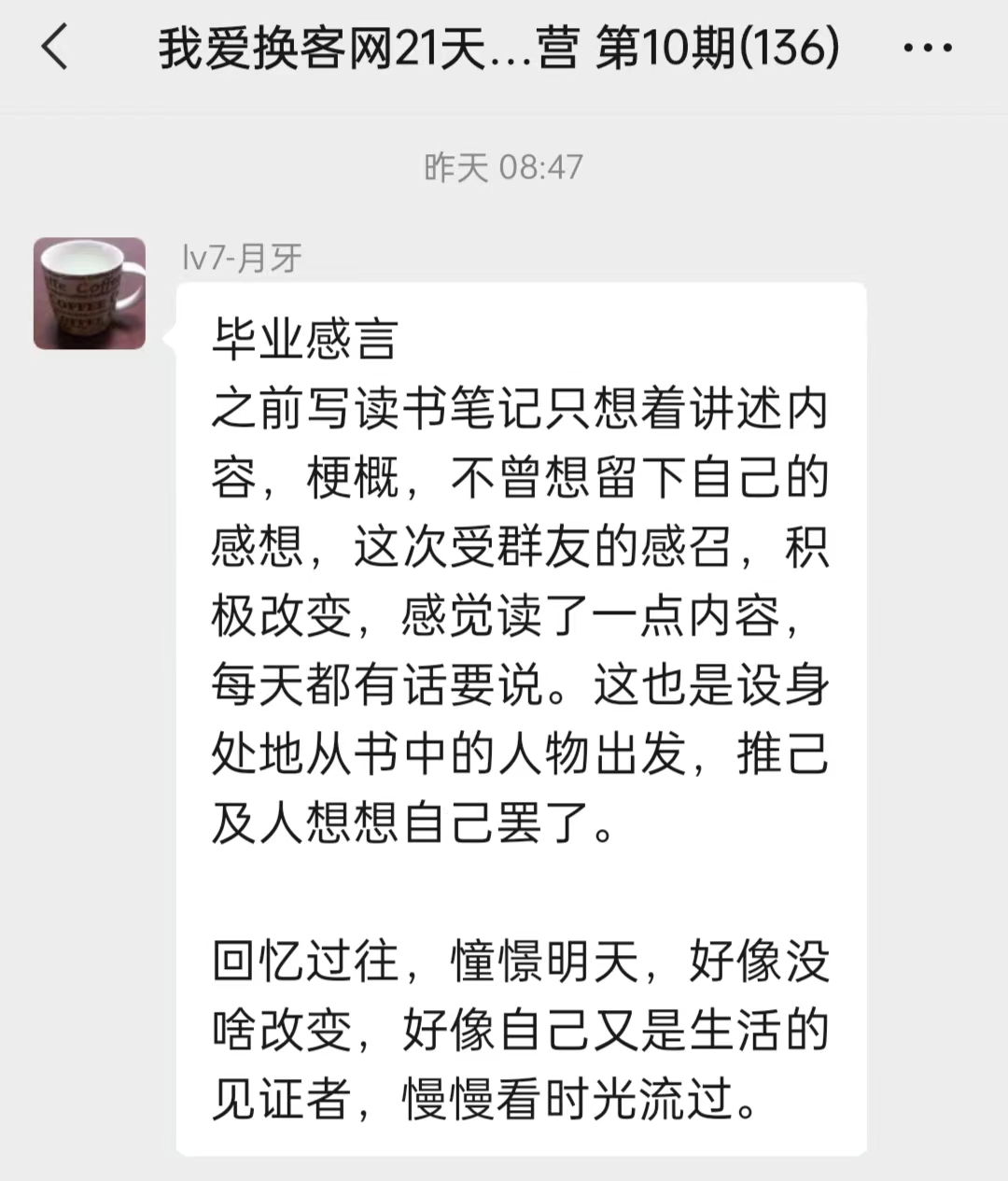Go back to the chat list
The height and width of the screenshot is (1181, 1008).
tap(54, 48)
